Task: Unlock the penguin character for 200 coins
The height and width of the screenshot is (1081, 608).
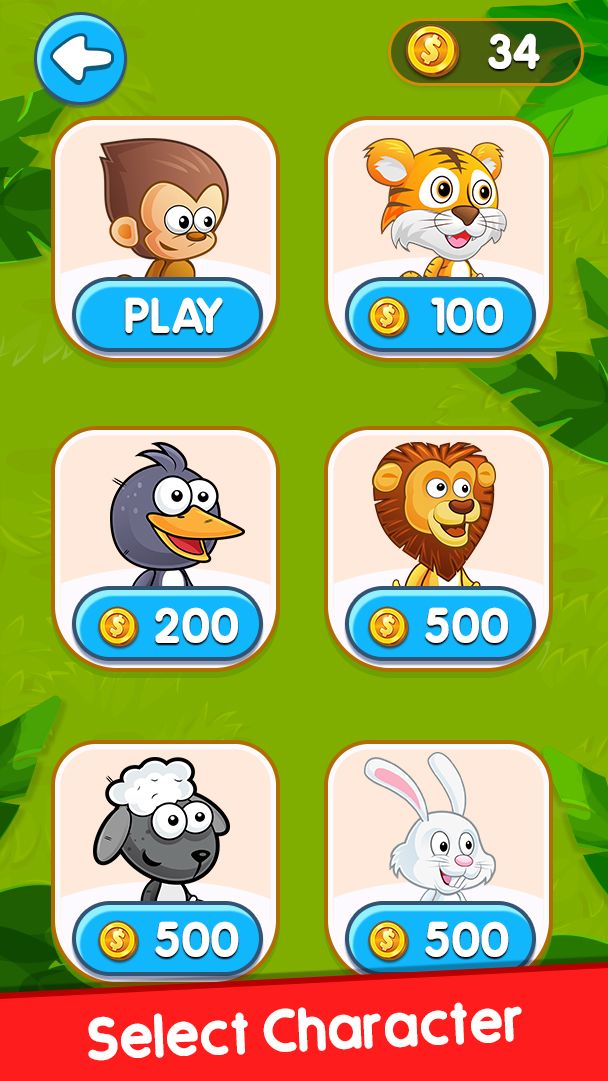Action: (168, 626)
